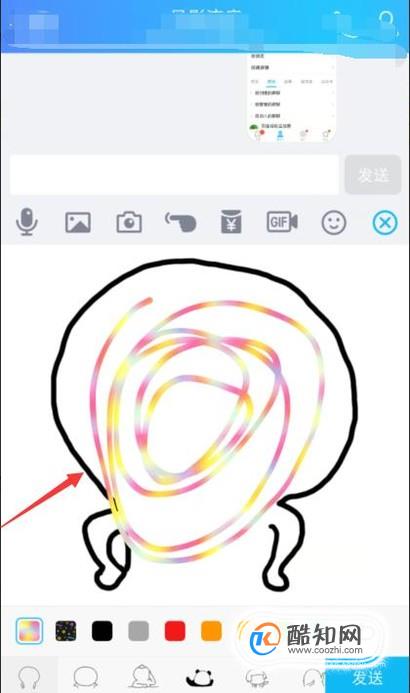The image size is (410, 693).
Task: Select the starry pattern brush
Action: (66, 631)
